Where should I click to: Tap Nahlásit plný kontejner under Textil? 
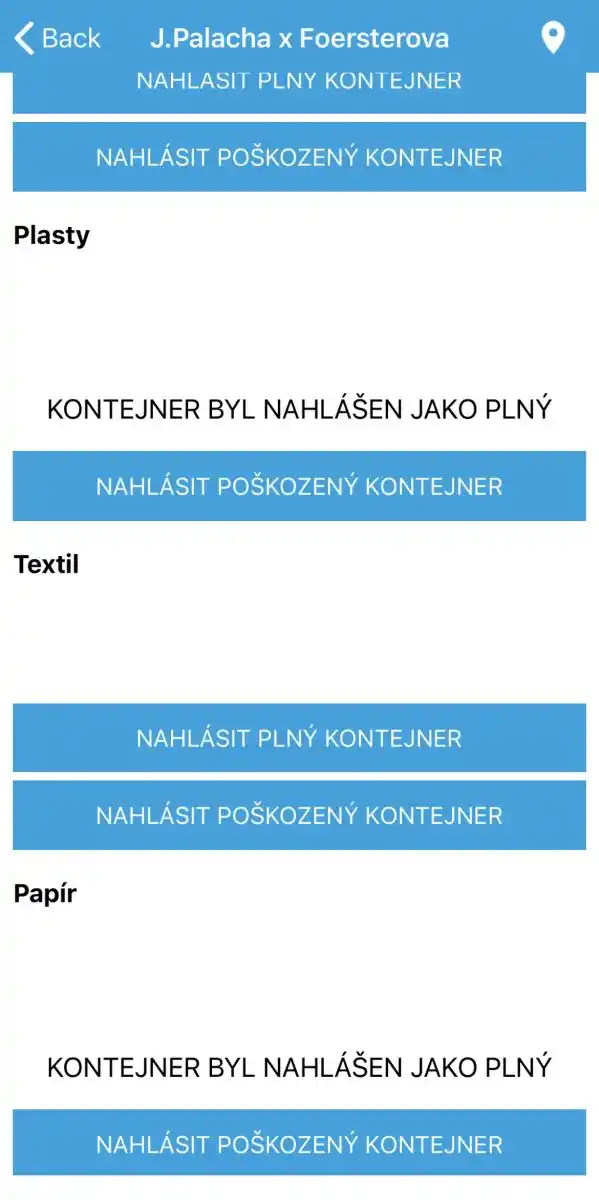(299, 738)
